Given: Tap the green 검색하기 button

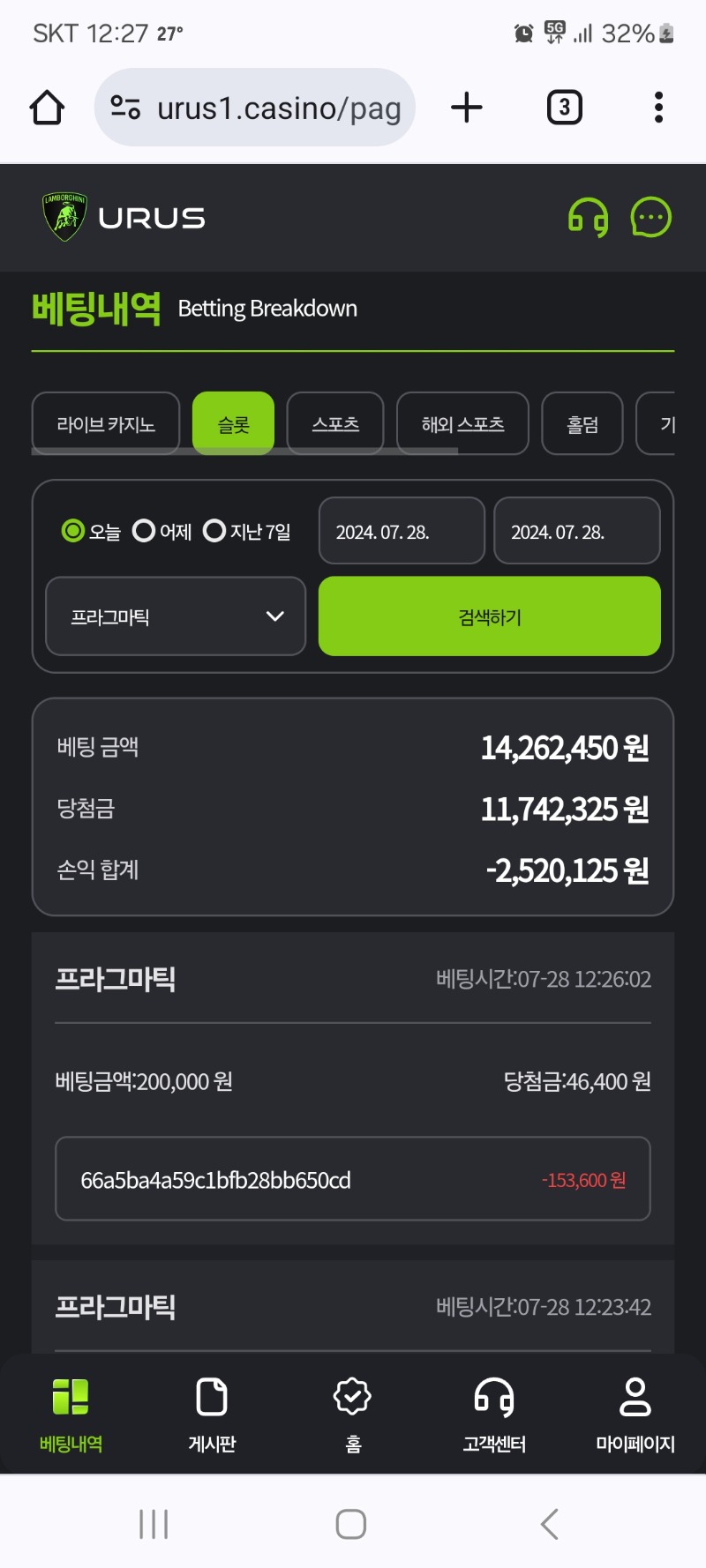Looking at the screenshot, I should pos(490,616).
